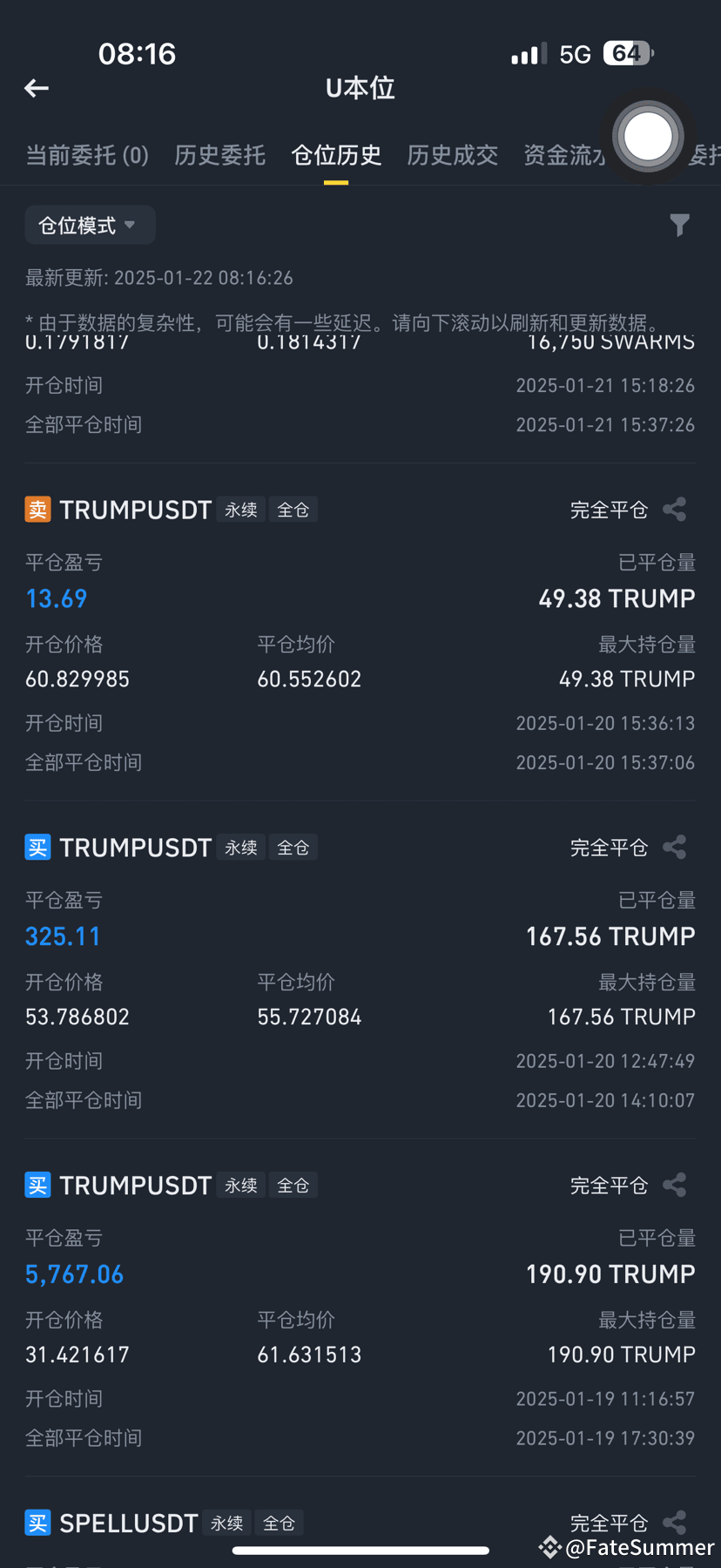The width and height of the screenshot is (721, 1568).
Task: Expand the 仓位模式 dropdown
Action: coord(90,226)
